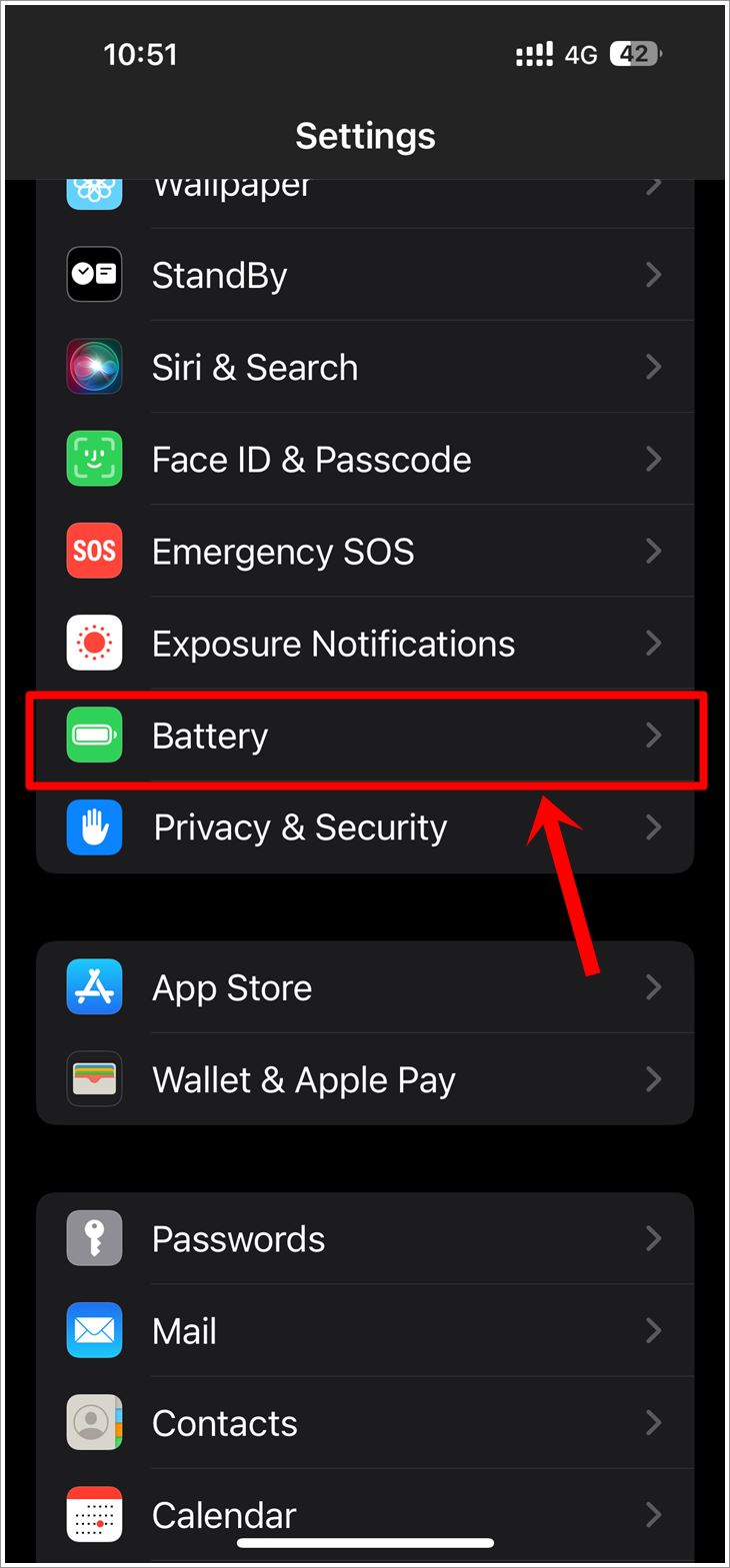Tap the Wallet & Apple Pay icon

point(93,1078)
